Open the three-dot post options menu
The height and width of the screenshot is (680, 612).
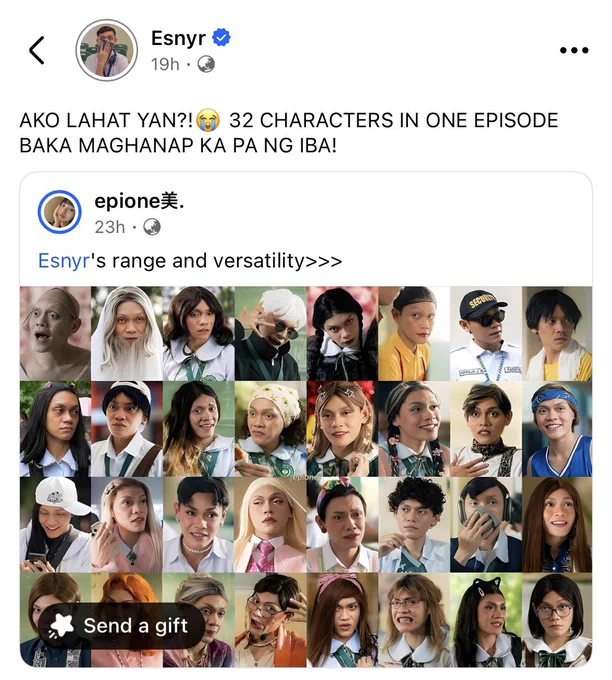pos(574,50)
